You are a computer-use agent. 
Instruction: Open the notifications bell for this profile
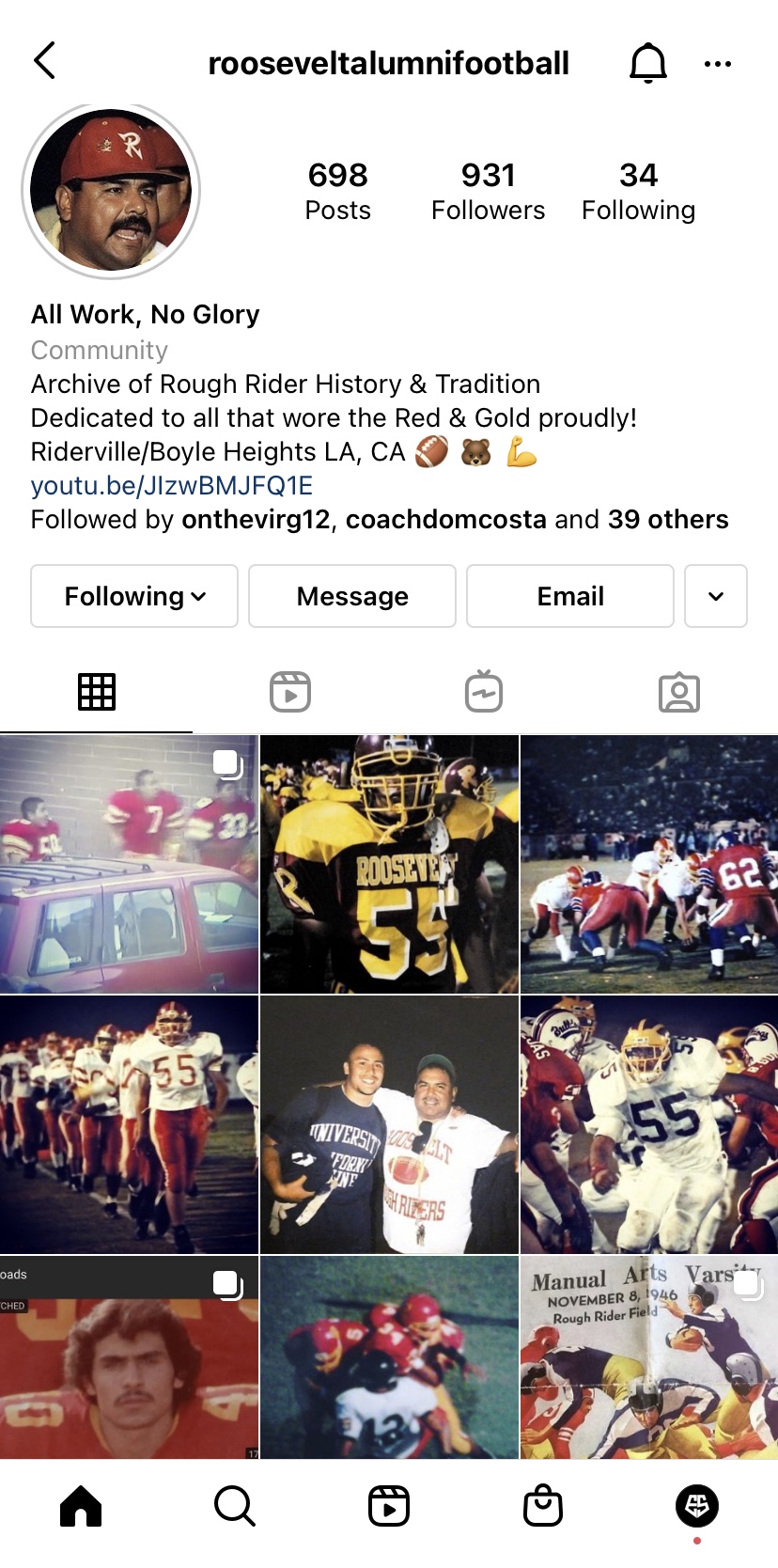coord(647,63)
